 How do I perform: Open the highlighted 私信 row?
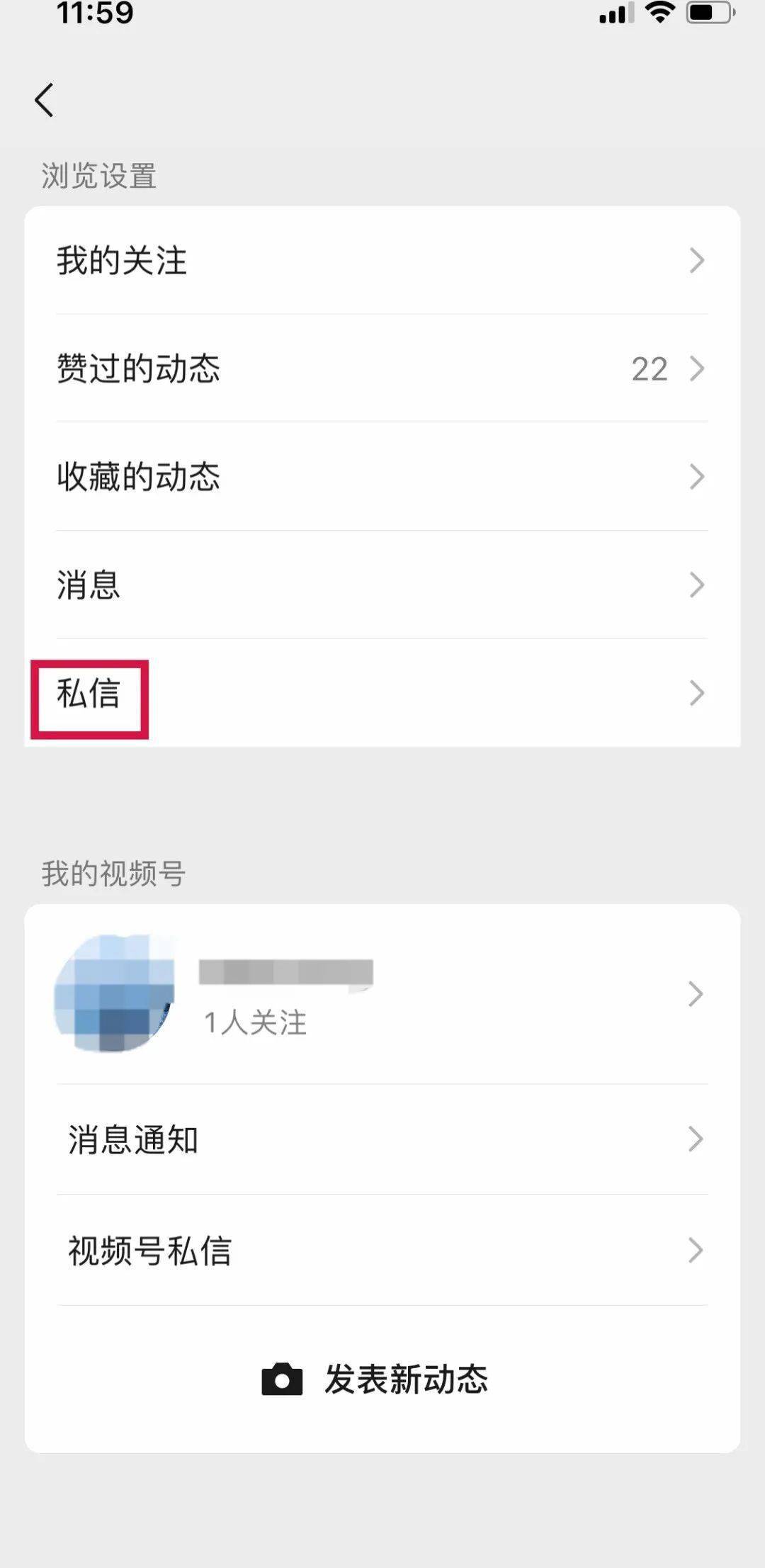tap(382, 693)
